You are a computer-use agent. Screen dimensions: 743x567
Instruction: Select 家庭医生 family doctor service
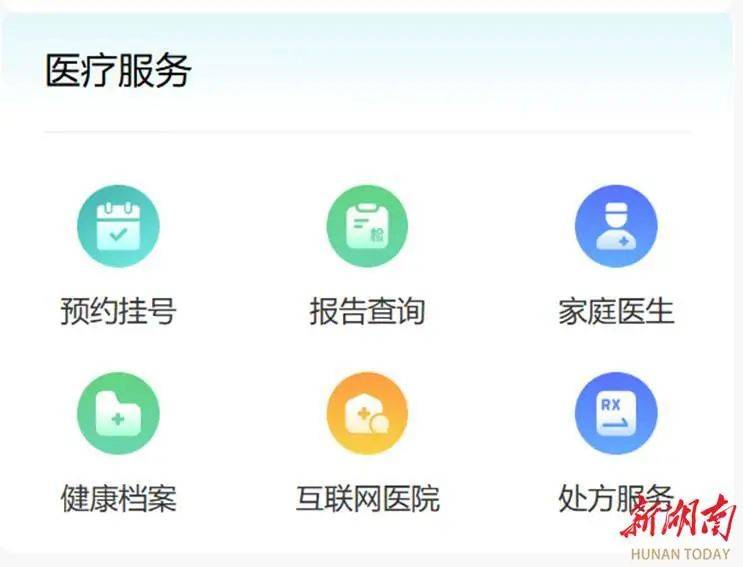[x=616, y=227]
